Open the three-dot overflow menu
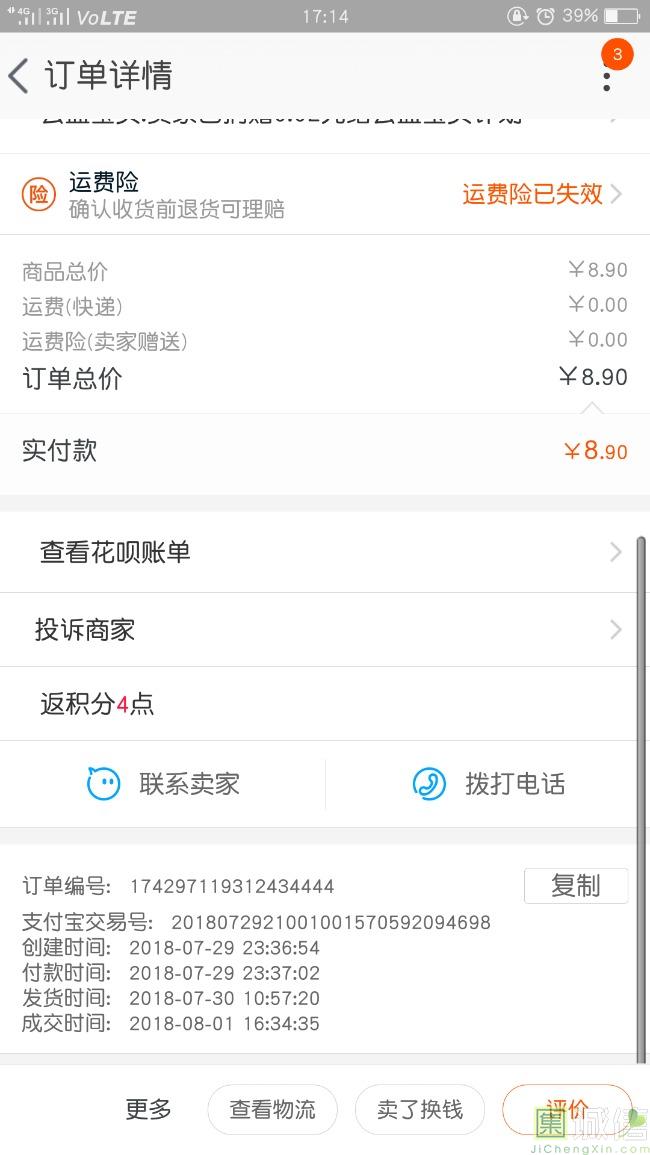Image resolution: width=650 pixels, height=1155 pixels. 606,76
